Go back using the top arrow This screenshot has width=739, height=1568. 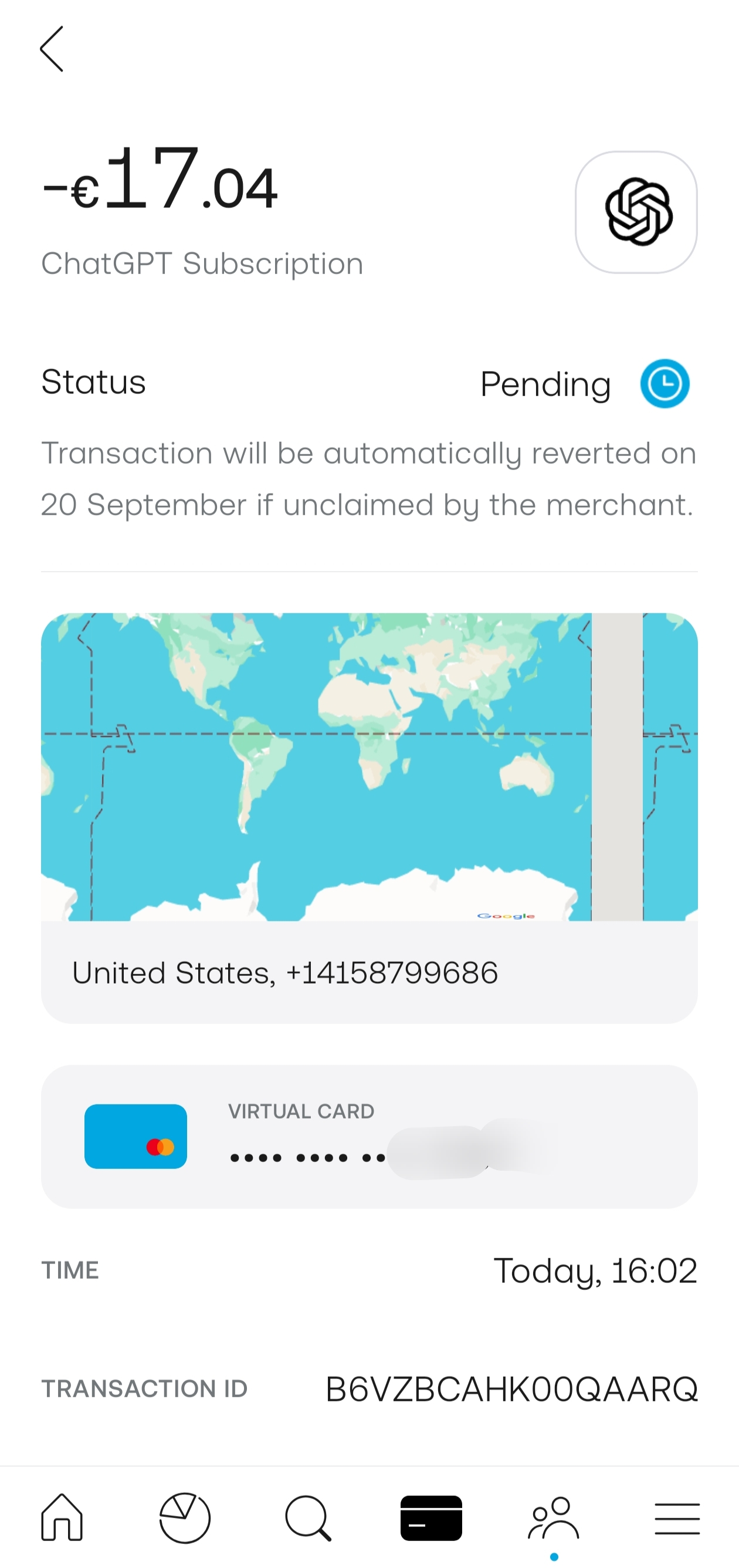(x=52, y=49)
